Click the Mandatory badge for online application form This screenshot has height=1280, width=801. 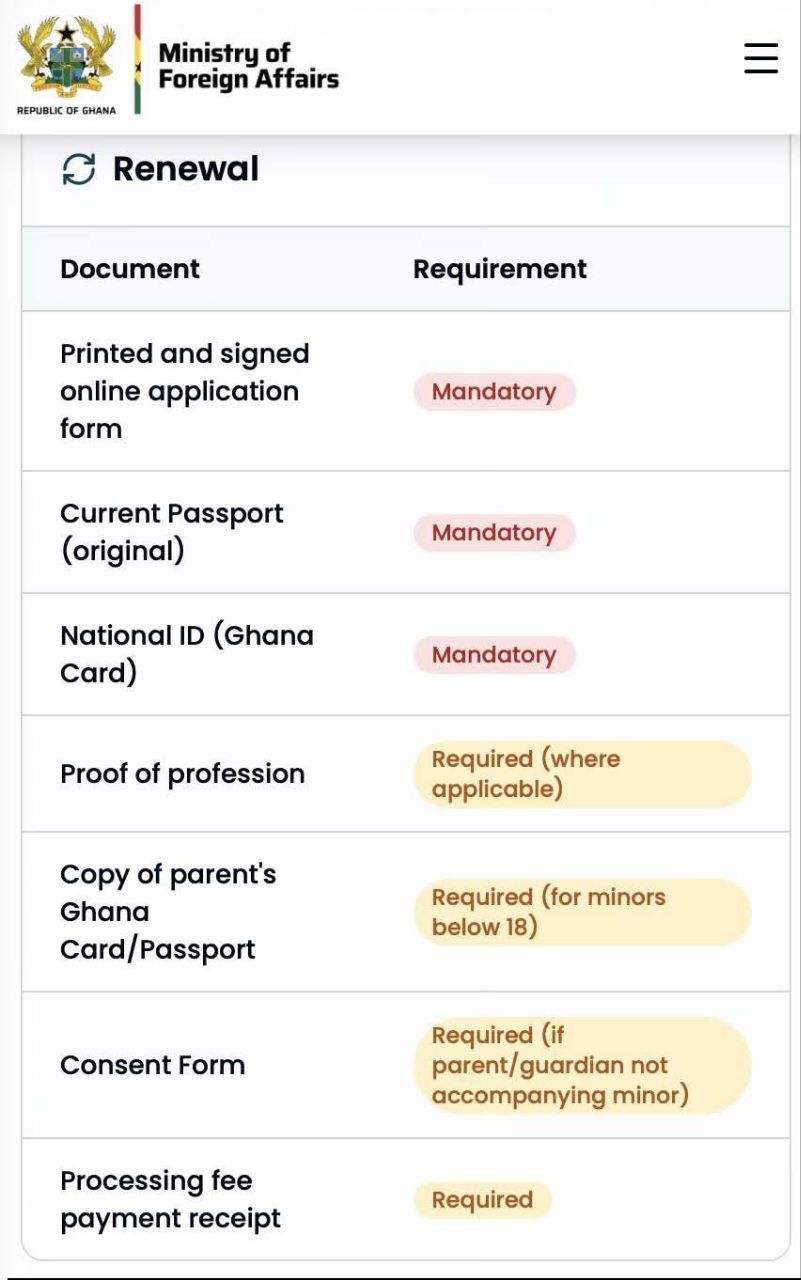[494, 391]
